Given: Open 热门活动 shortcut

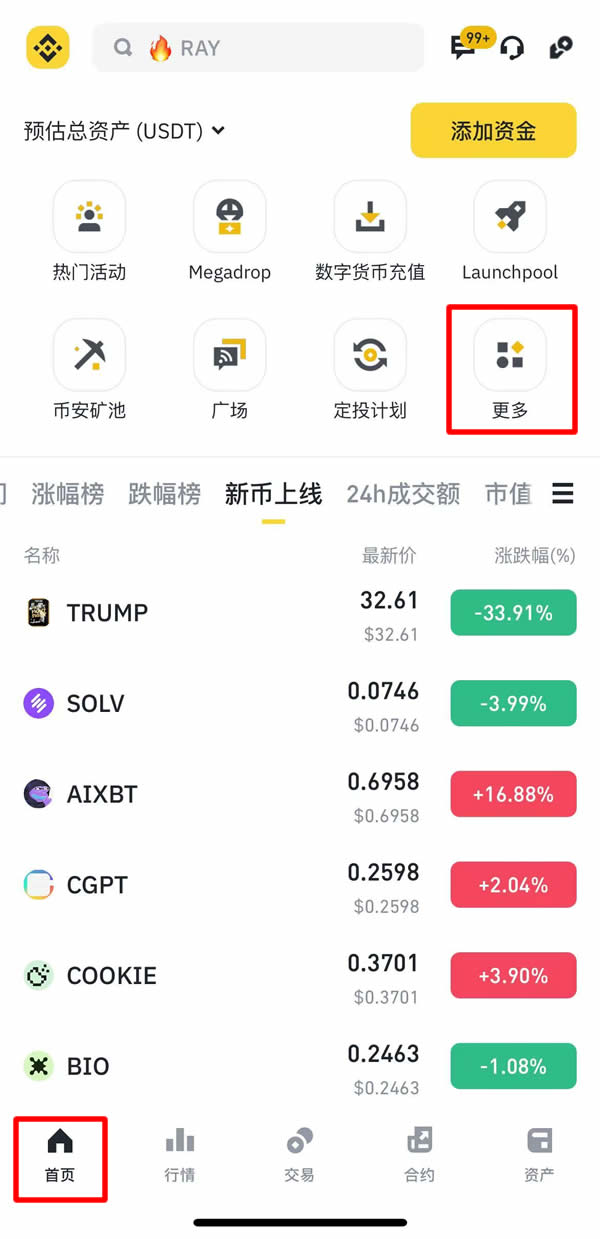Looking at the screenshot, I should (89, 232).
